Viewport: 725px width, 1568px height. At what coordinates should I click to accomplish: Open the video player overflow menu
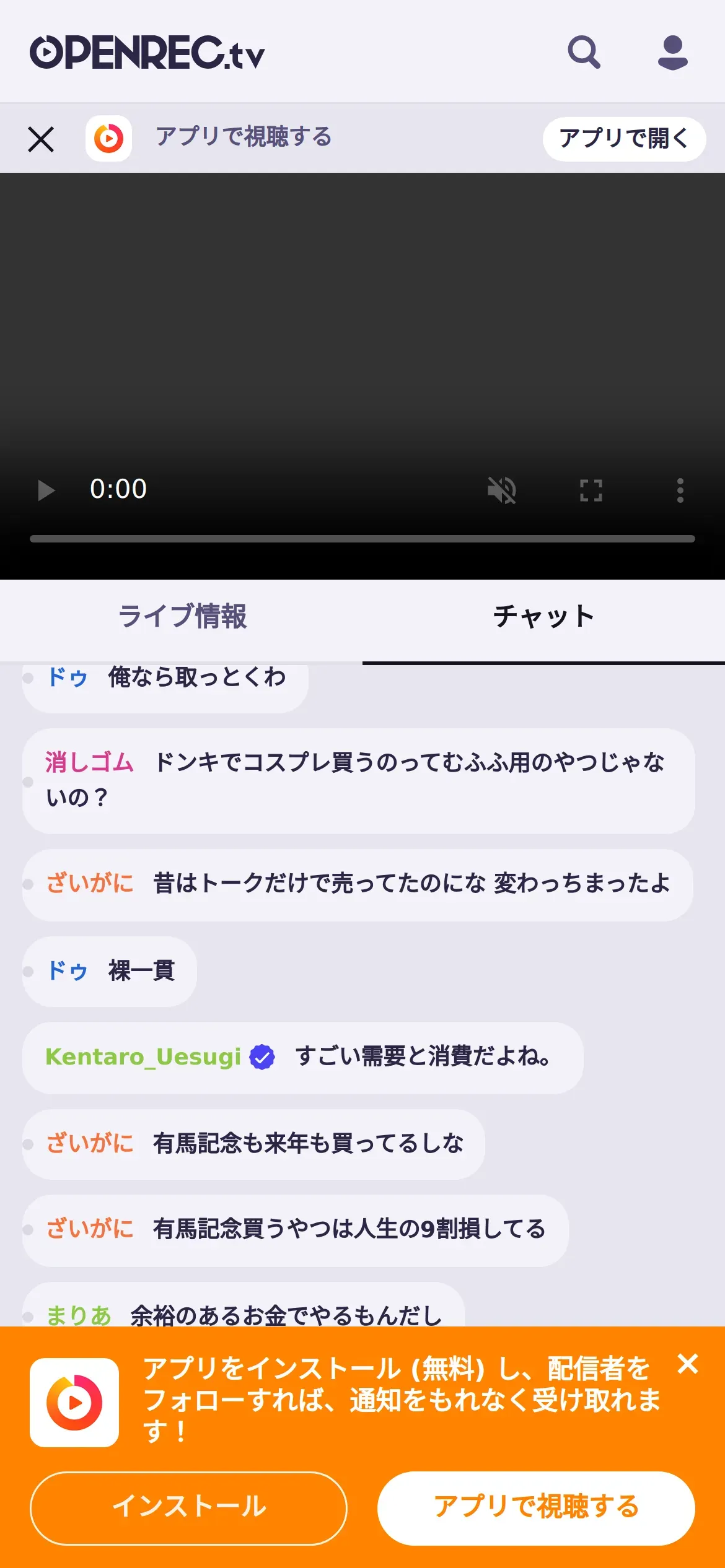(680, 490)
